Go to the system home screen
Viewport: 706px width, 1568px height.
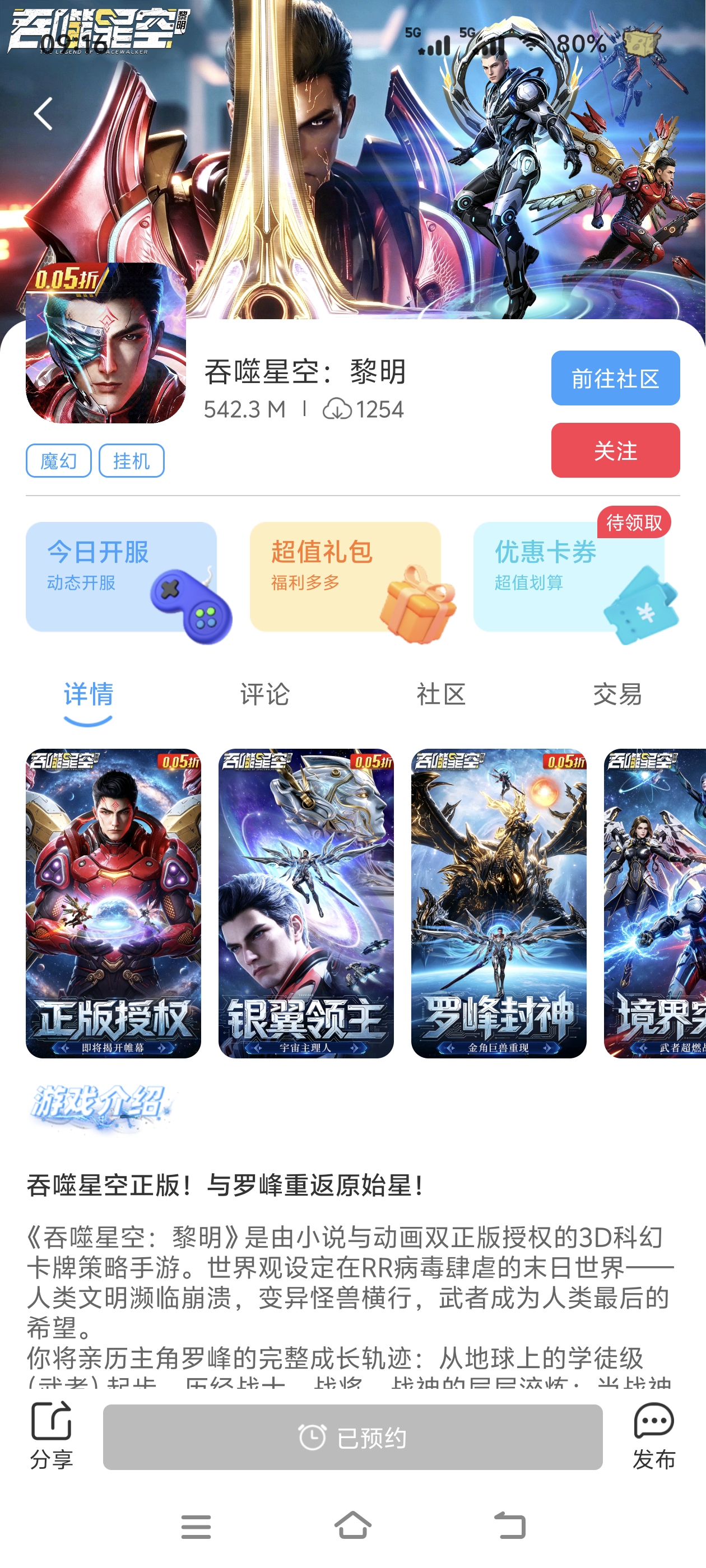point(352,1526)
